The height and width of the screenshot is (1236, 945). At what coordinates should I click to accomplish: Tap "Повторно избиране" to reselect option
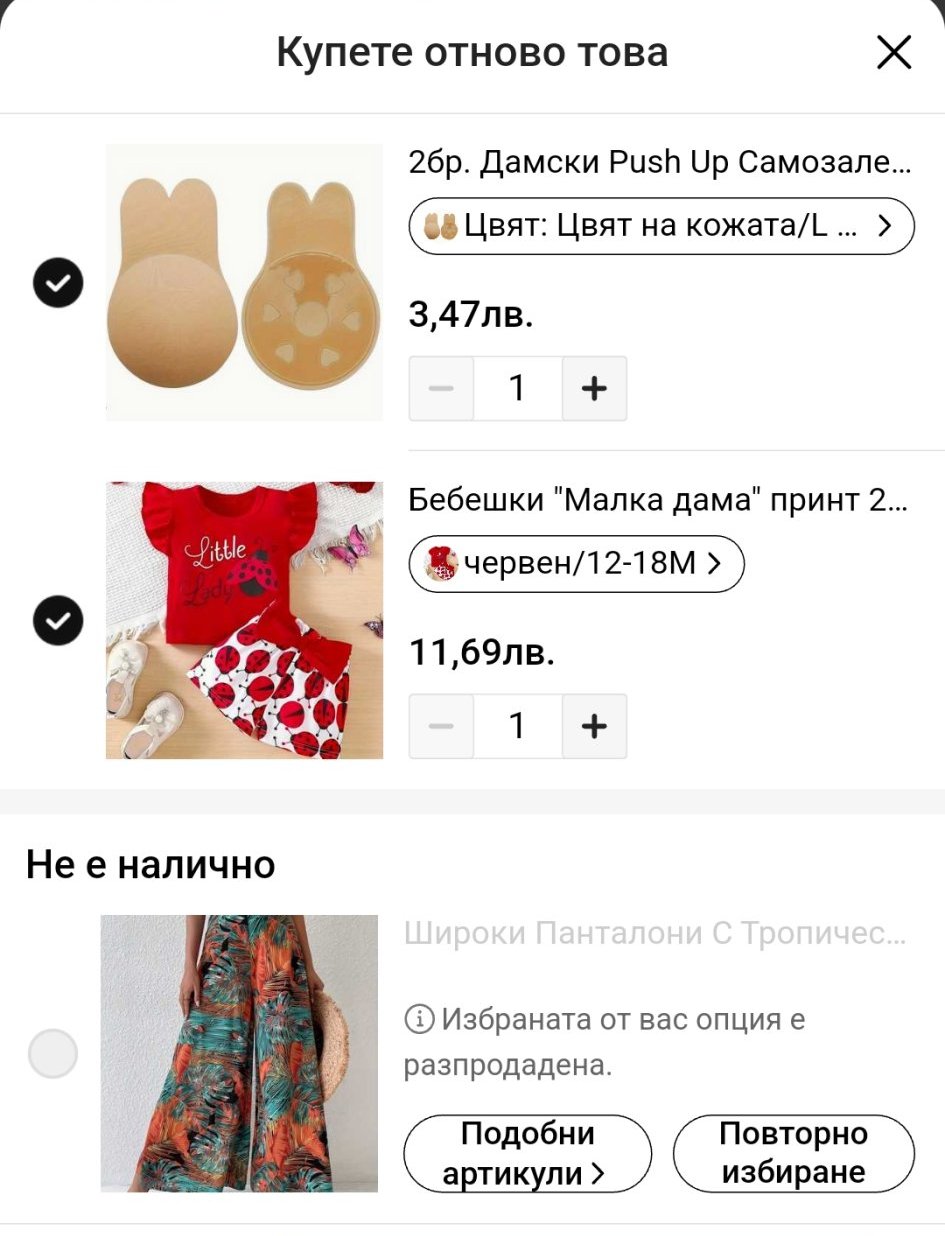pos(793,1153)
